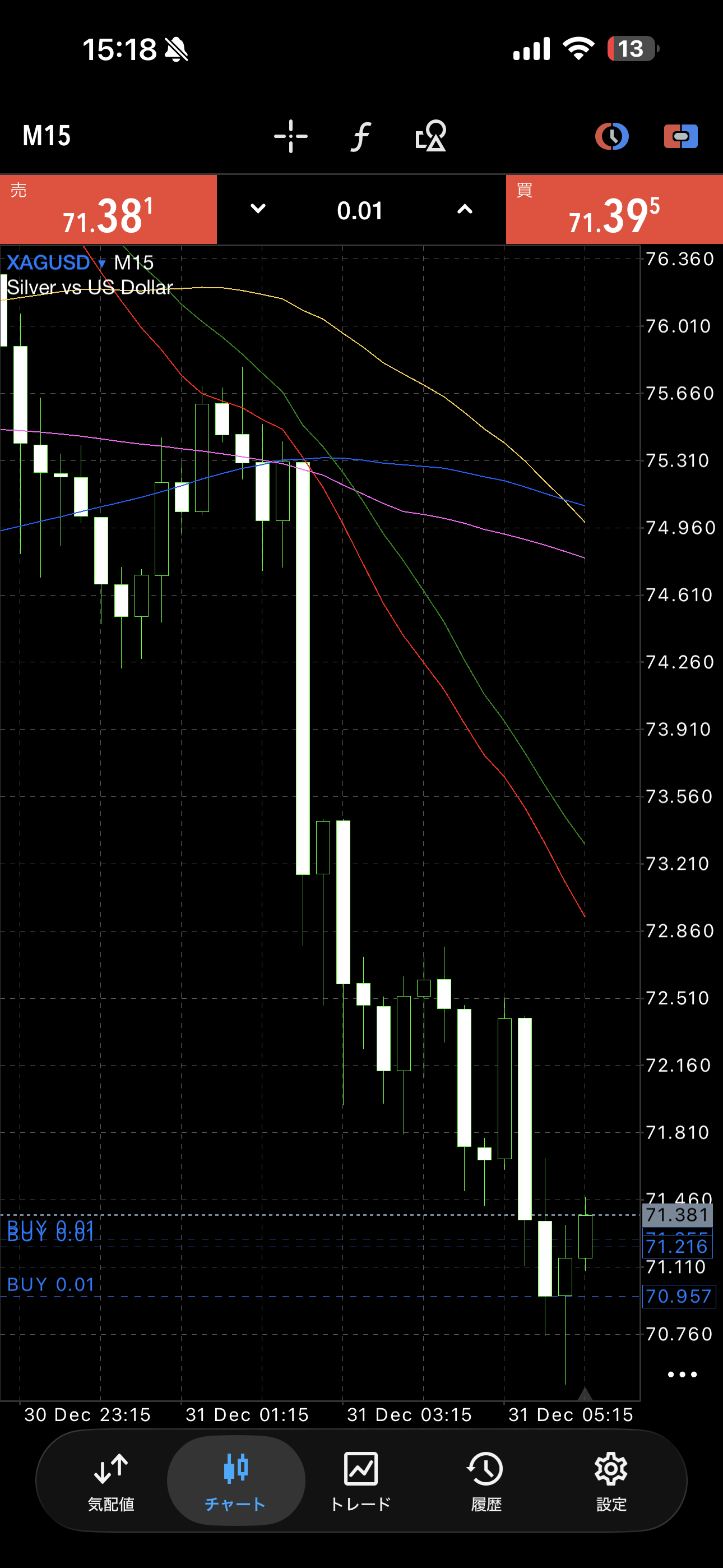Toggle the one-click trading panel
The height and width of the screenshot is (1568, 723).
tap(680, 136)
